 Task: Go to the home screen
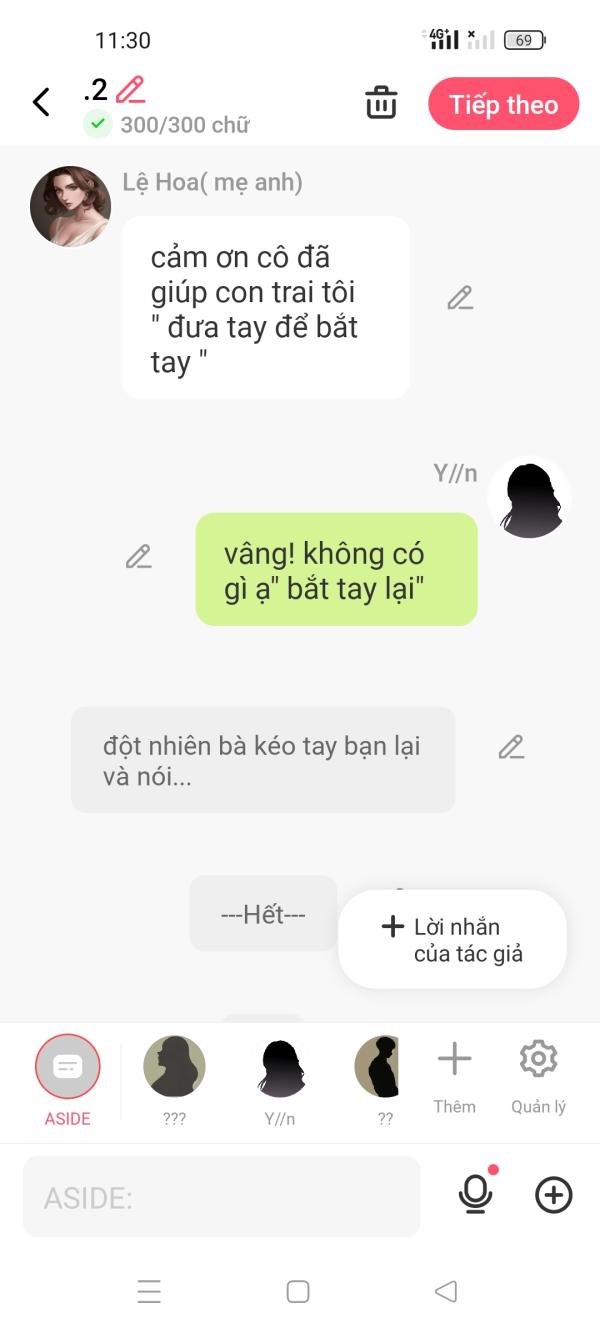298,1291
